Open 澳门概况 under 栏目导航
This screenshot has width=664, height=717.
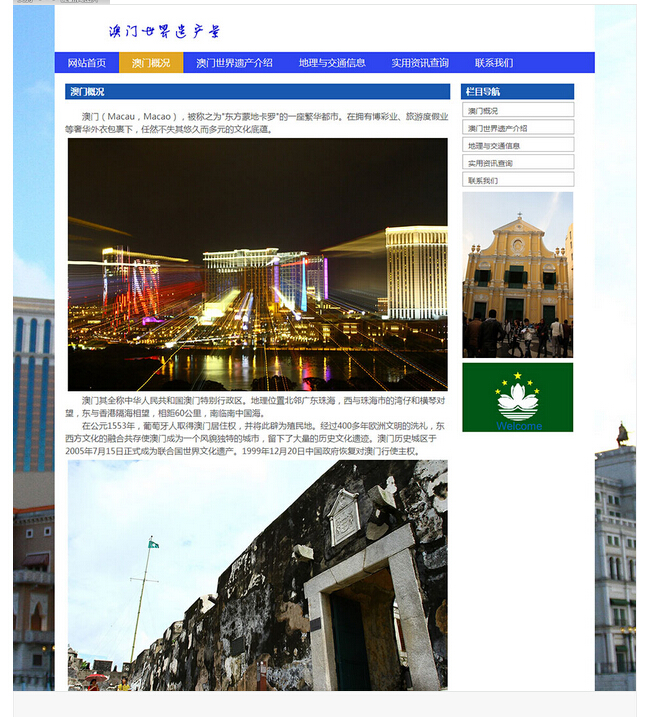click(x=517, y=110)
